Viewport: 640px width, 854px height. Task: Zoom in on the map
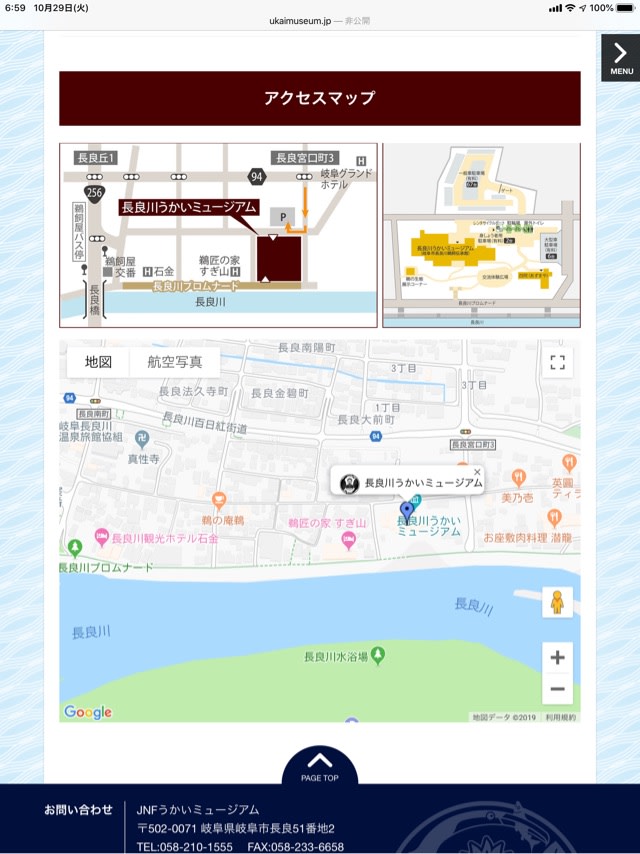point(557,658)
